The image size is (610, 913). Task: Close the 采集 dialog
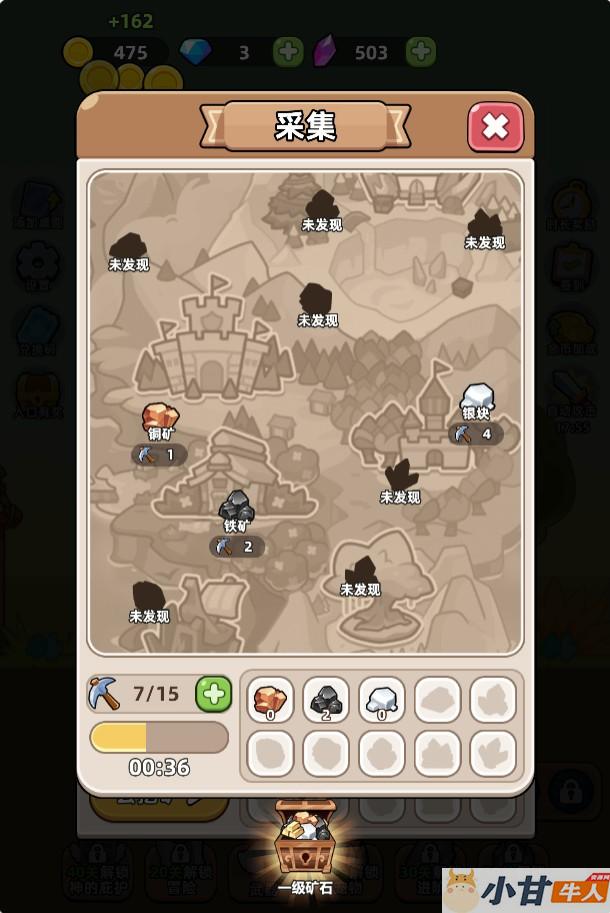coord(495,127)
